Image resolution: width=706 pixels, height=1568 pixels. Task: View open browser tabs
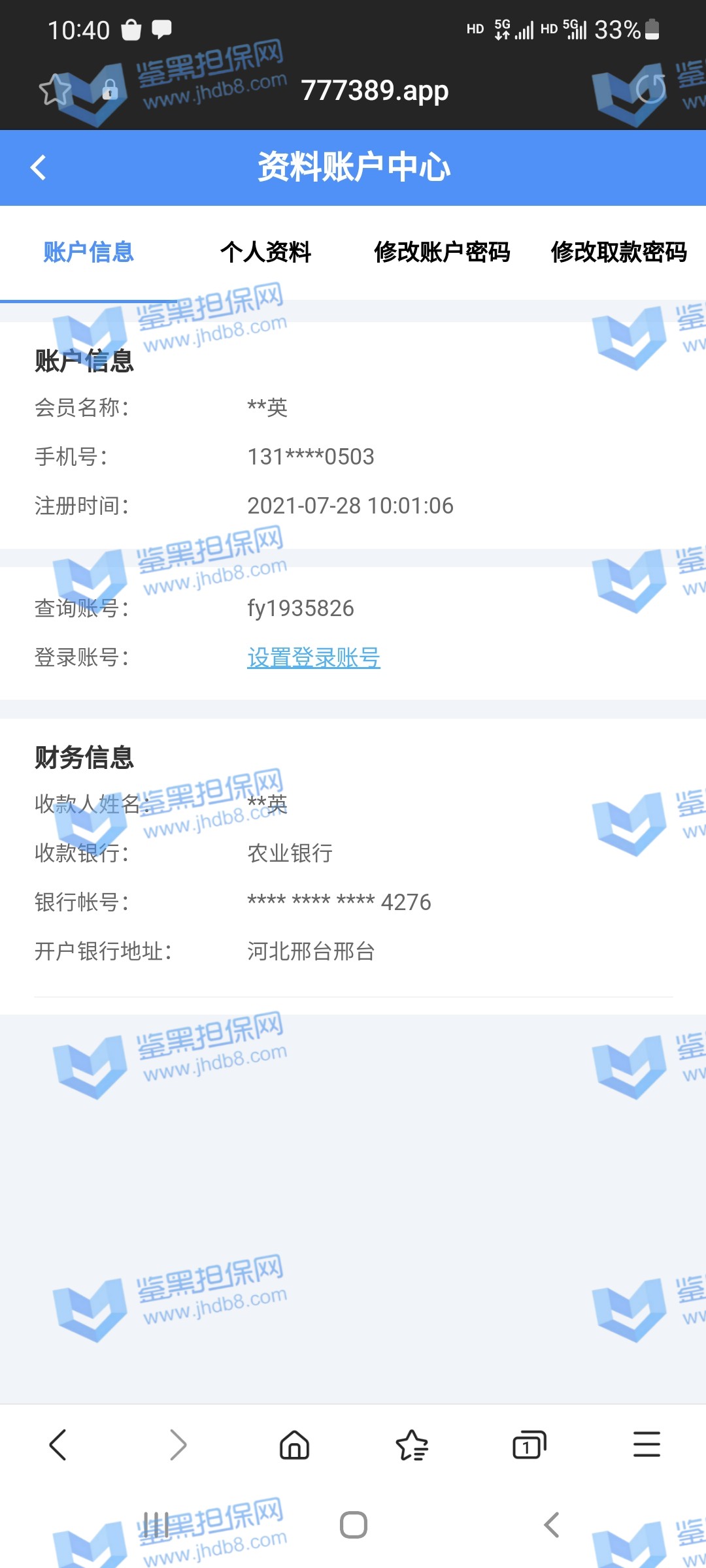529,1445
